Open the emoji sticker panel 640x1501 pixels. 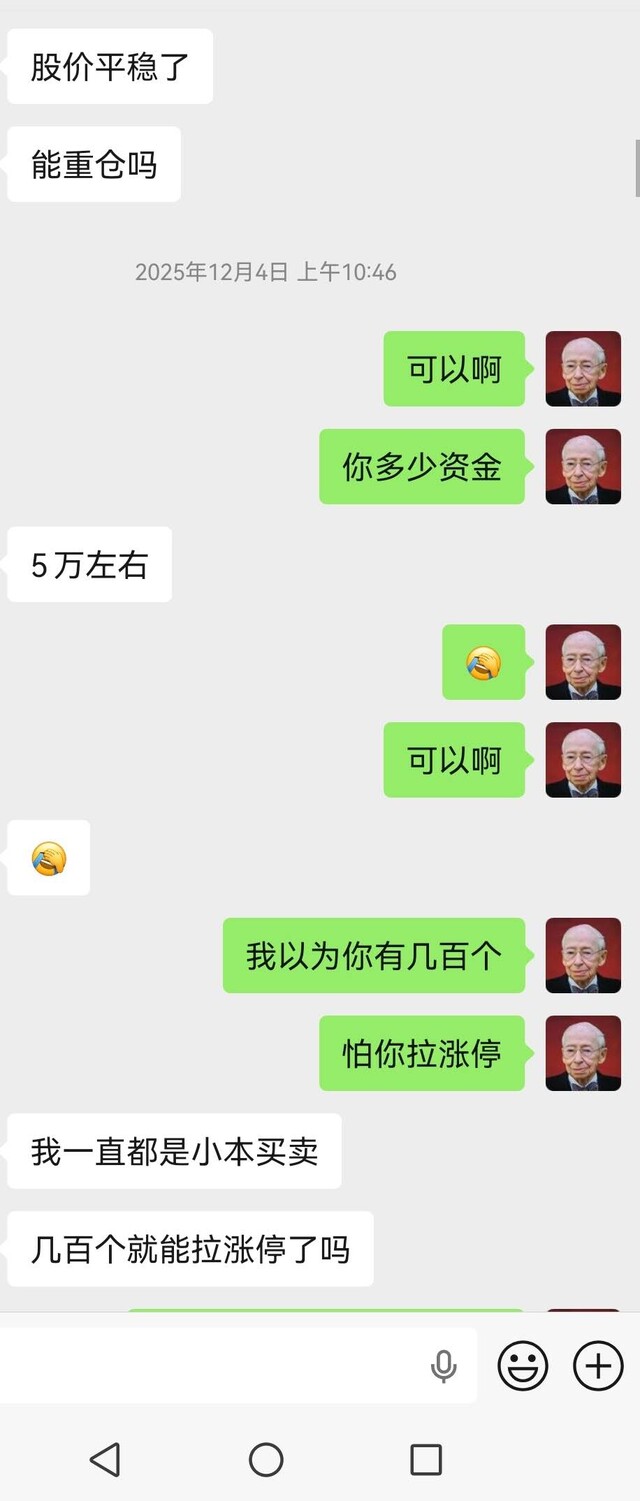[x=523, y=1366]
